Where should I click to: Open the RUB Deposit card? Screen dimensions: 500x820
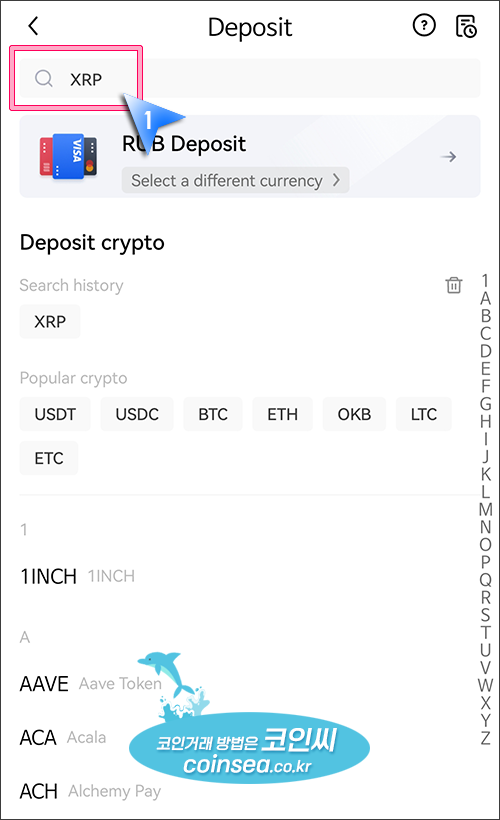tap(249, 156)
